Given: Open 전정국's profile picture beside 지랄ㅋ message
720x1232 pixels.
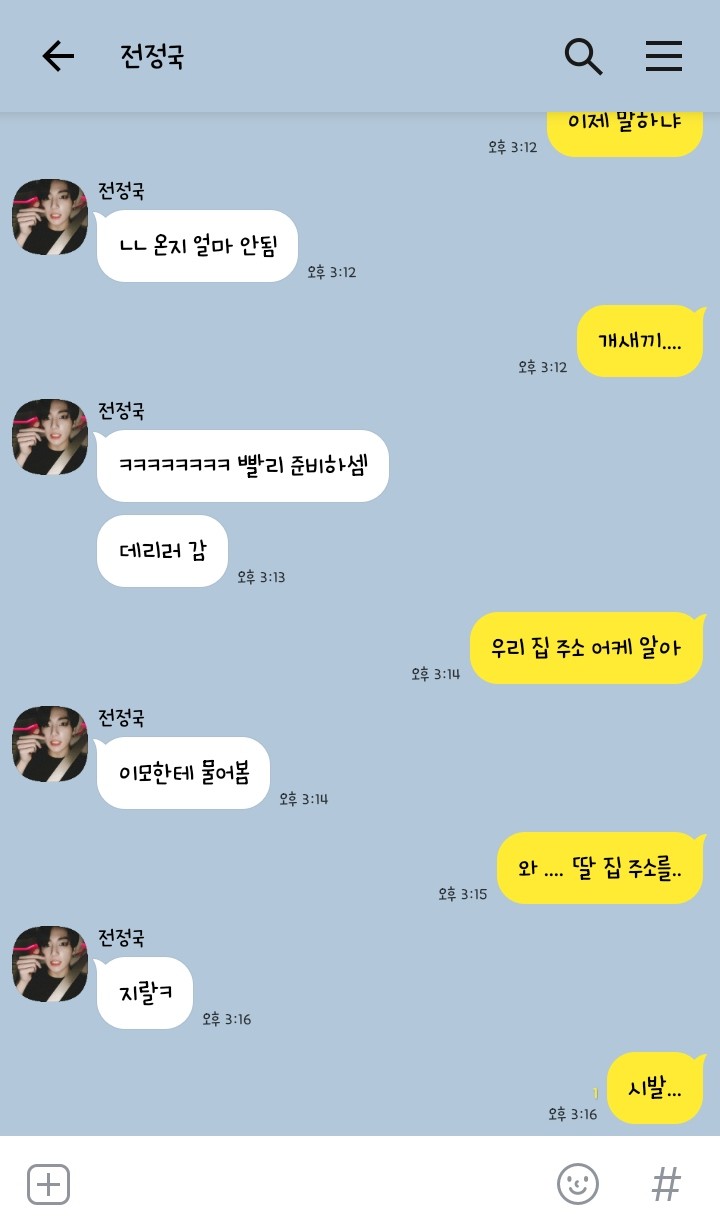Looking at the screenshot, I should pyautogui.click(x=50, y=964).
